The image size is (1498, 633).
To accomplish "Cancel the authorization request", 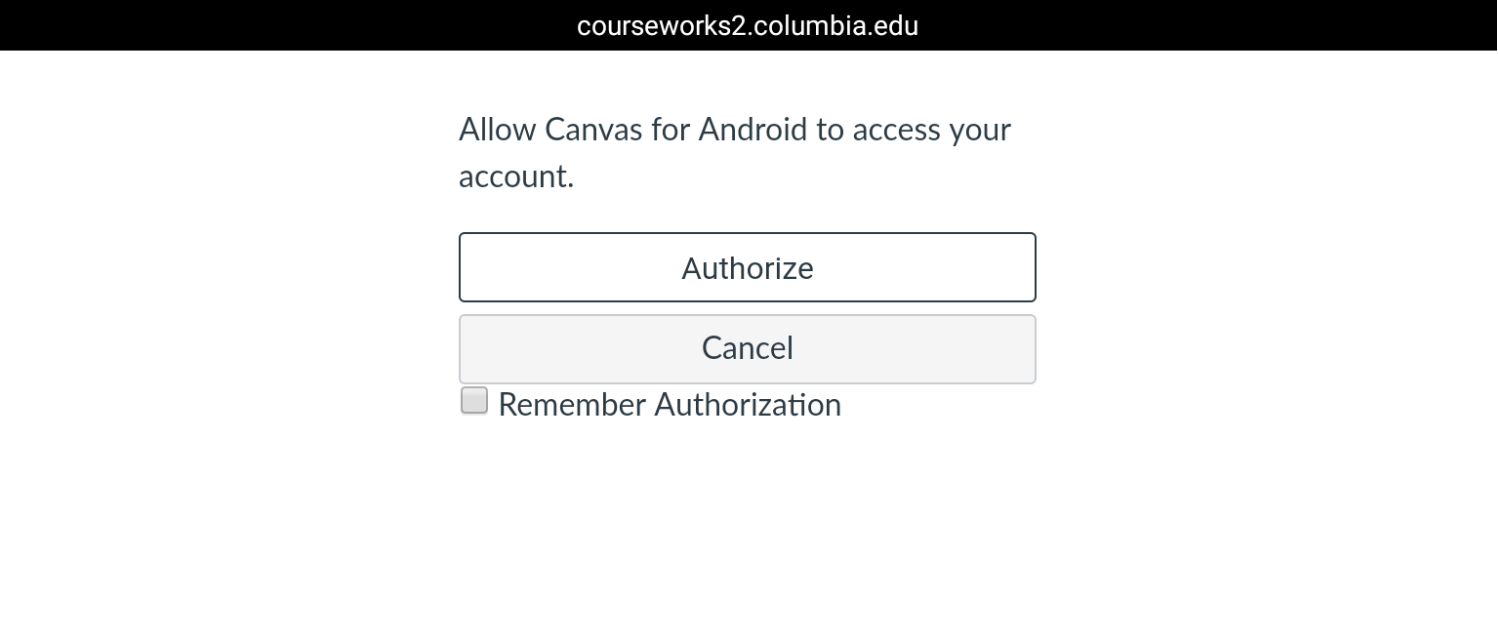I will point(747,348).
